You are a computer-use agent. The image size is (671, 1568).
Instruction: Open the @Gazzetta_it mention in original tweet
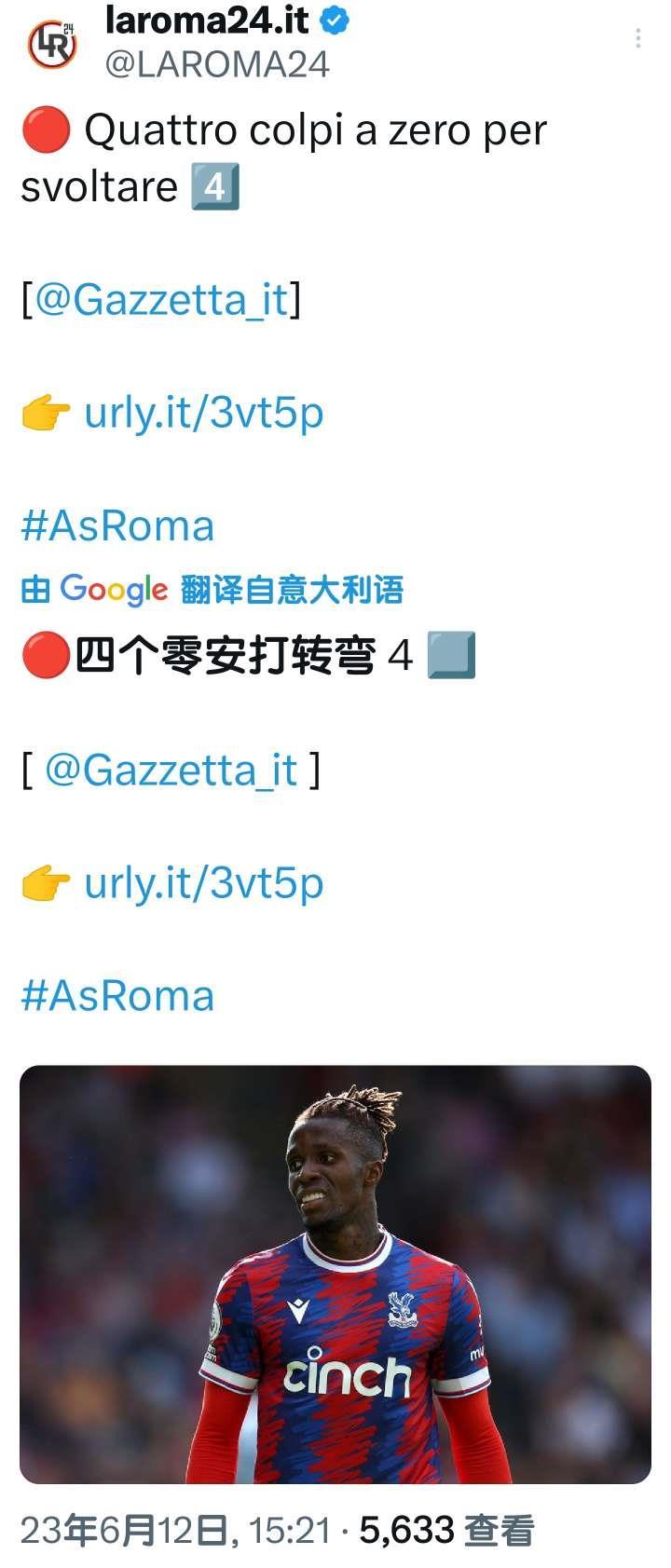pos(161,300)
